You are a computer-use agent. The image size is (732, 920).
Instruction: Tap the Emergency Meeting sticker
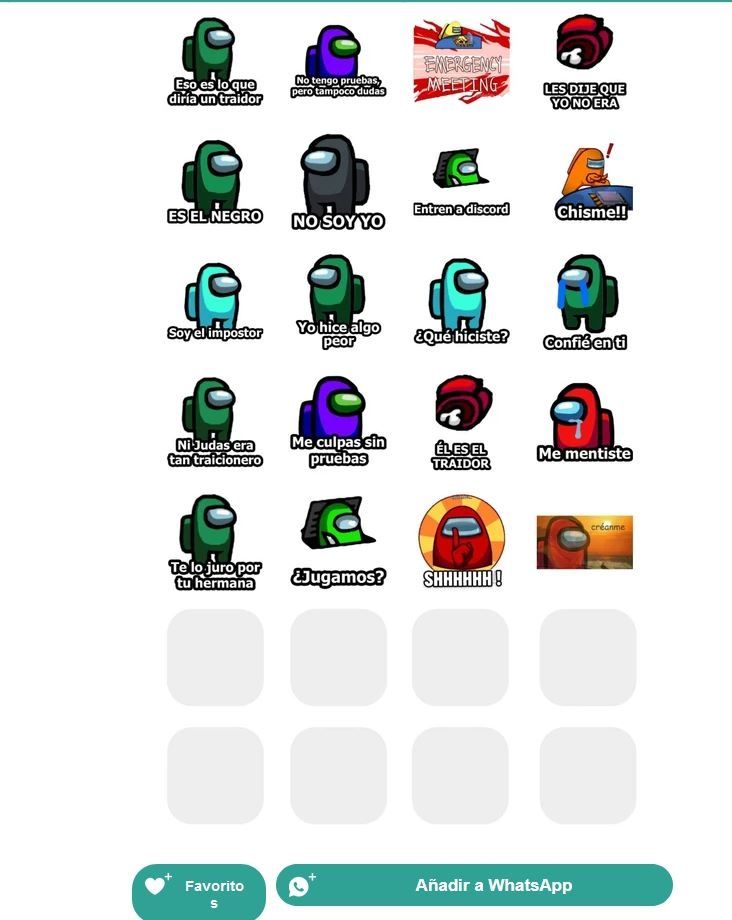(x=461, y=62)
